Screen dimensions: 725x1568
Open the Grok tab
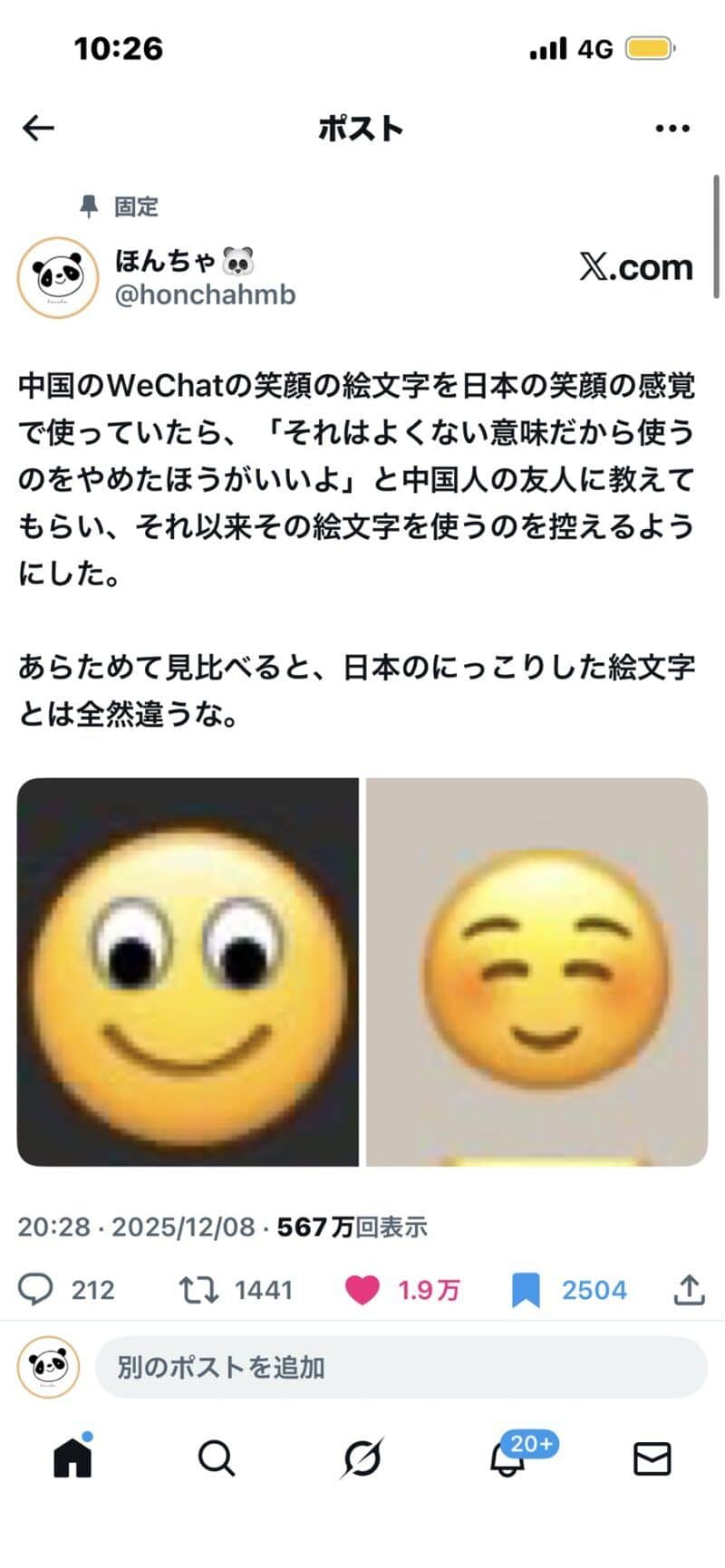pos(362,1458)
